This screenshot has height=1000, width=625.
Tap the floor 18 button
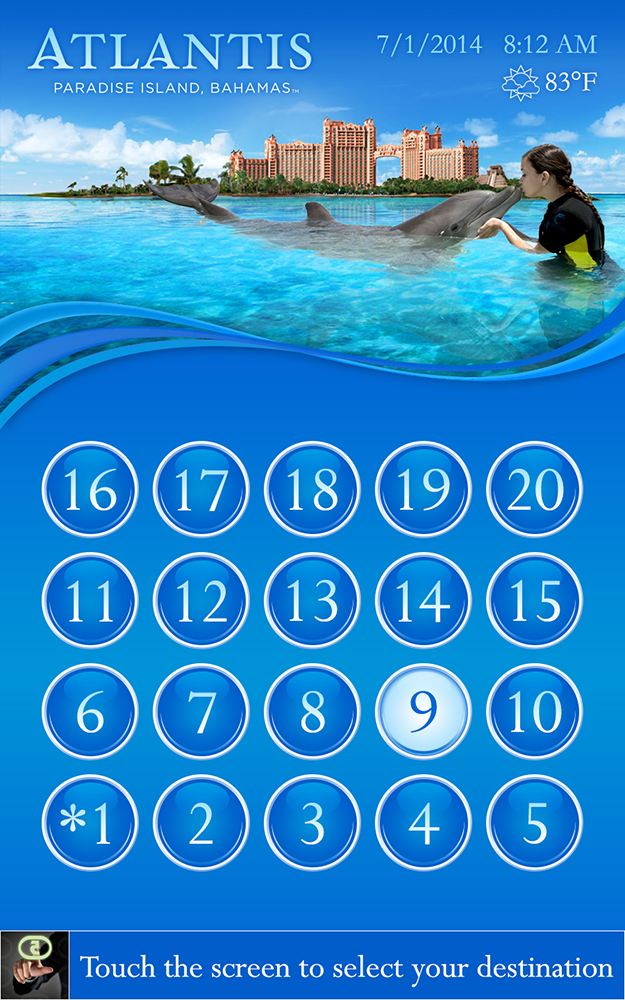[312, 489]
